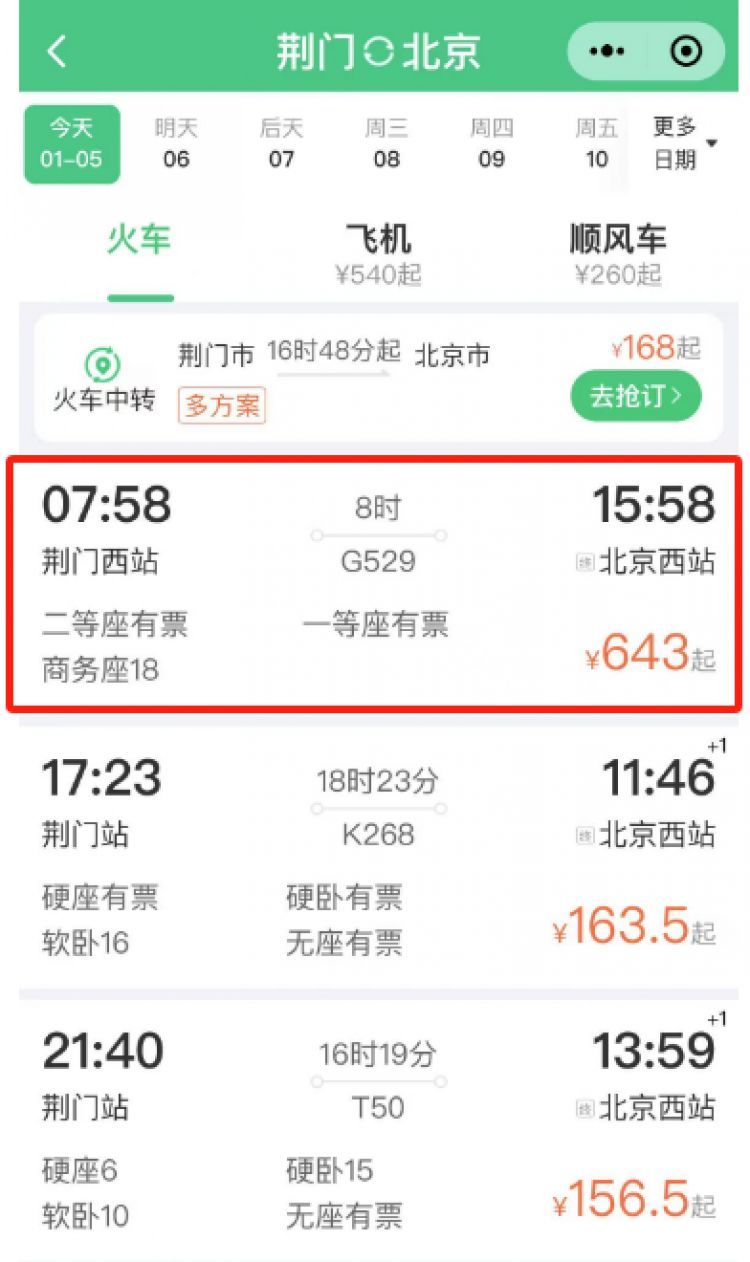Choose Wednesday 08 date
This screenshot has height=1262, width=750.
tap(386, 144)
